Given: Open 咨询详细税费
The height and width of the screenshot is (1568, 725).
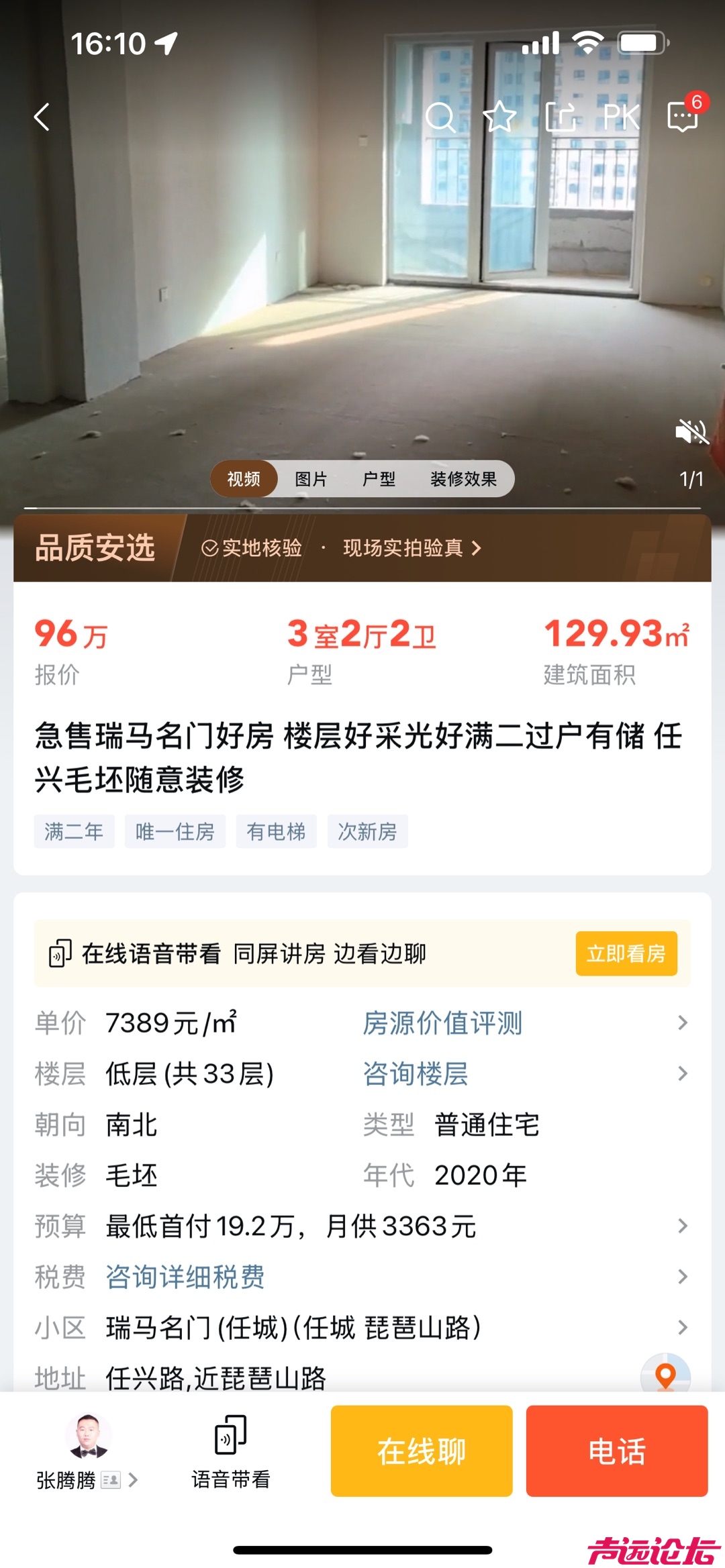Looking at the screenshot, I should [x=185, y=1277].
